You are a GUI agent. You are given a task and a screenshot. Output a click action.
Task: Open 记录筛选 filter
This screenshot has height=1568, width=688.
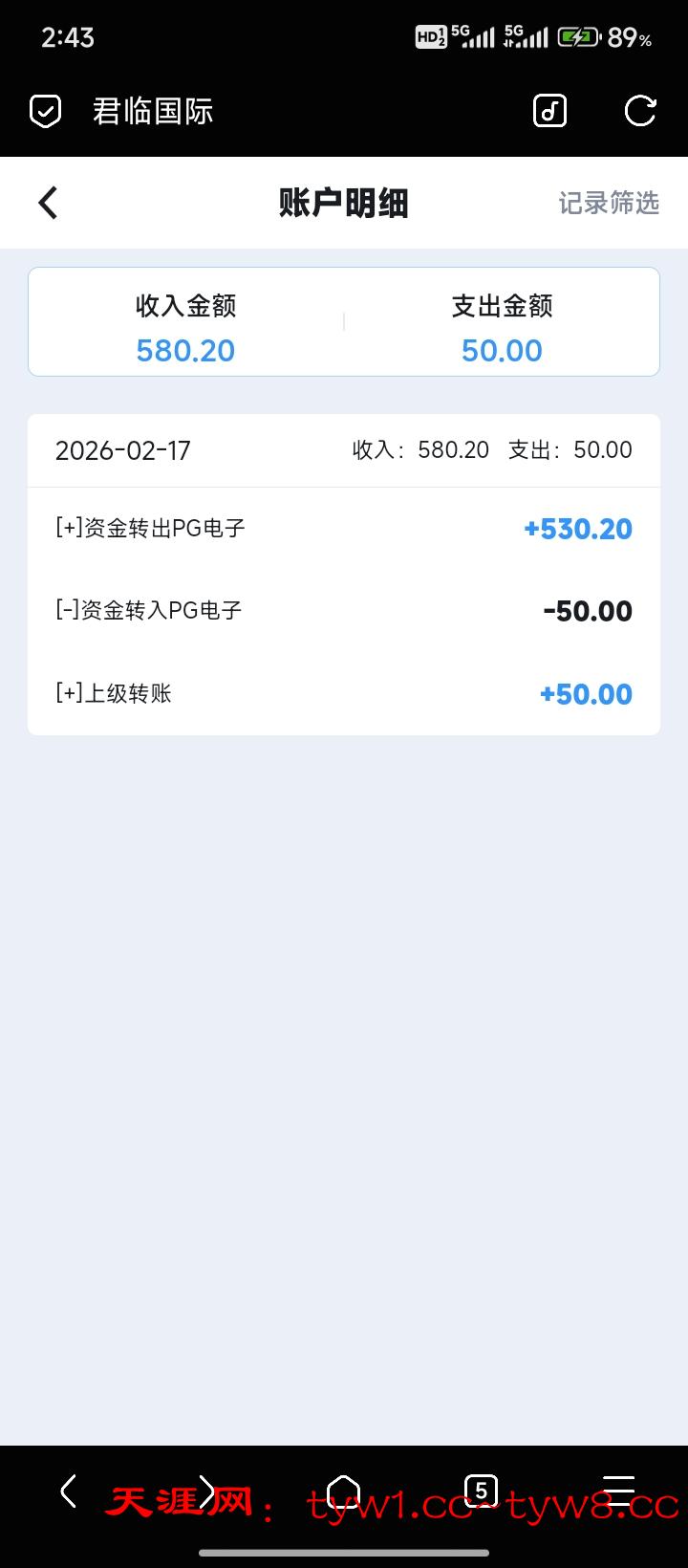609,203
